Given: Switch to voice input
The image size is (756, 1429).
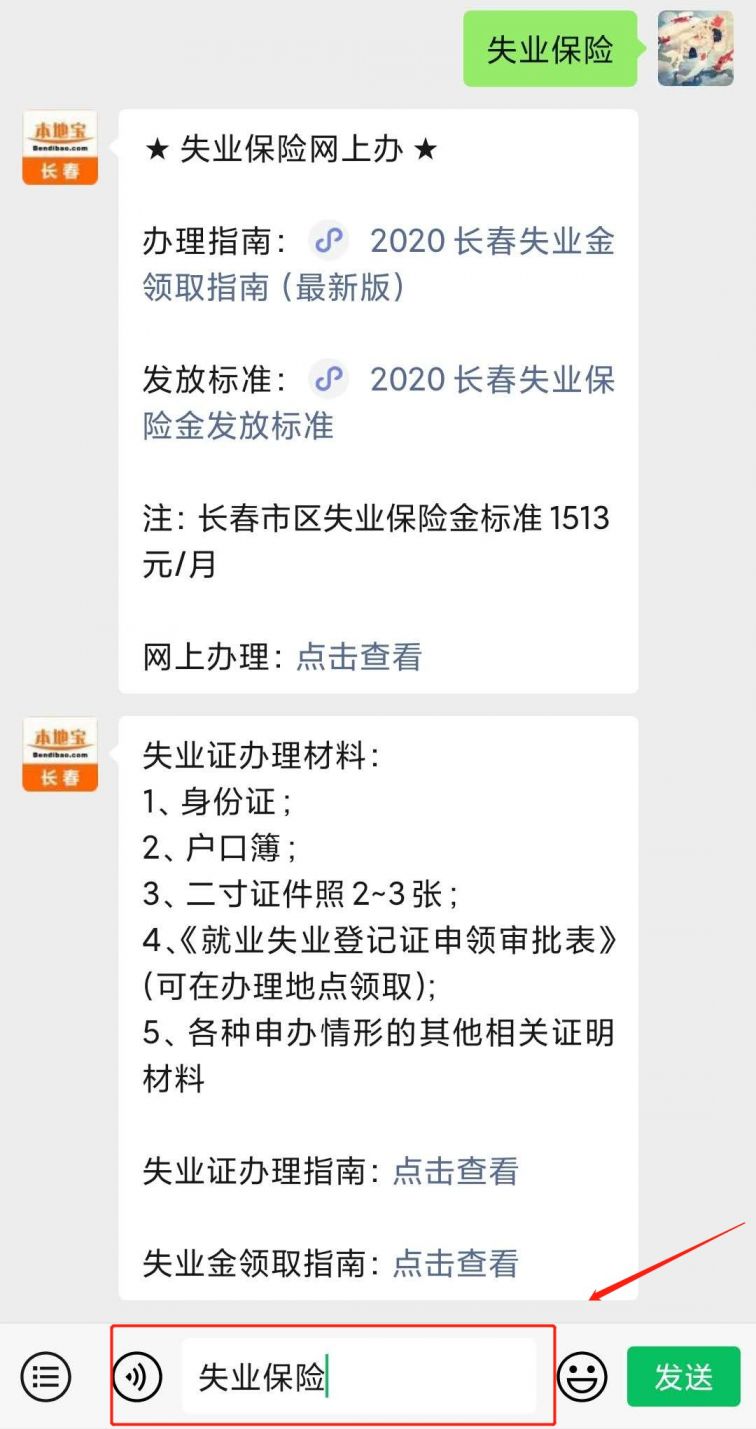Looking at the screenshot, I should click(138, 1377).
